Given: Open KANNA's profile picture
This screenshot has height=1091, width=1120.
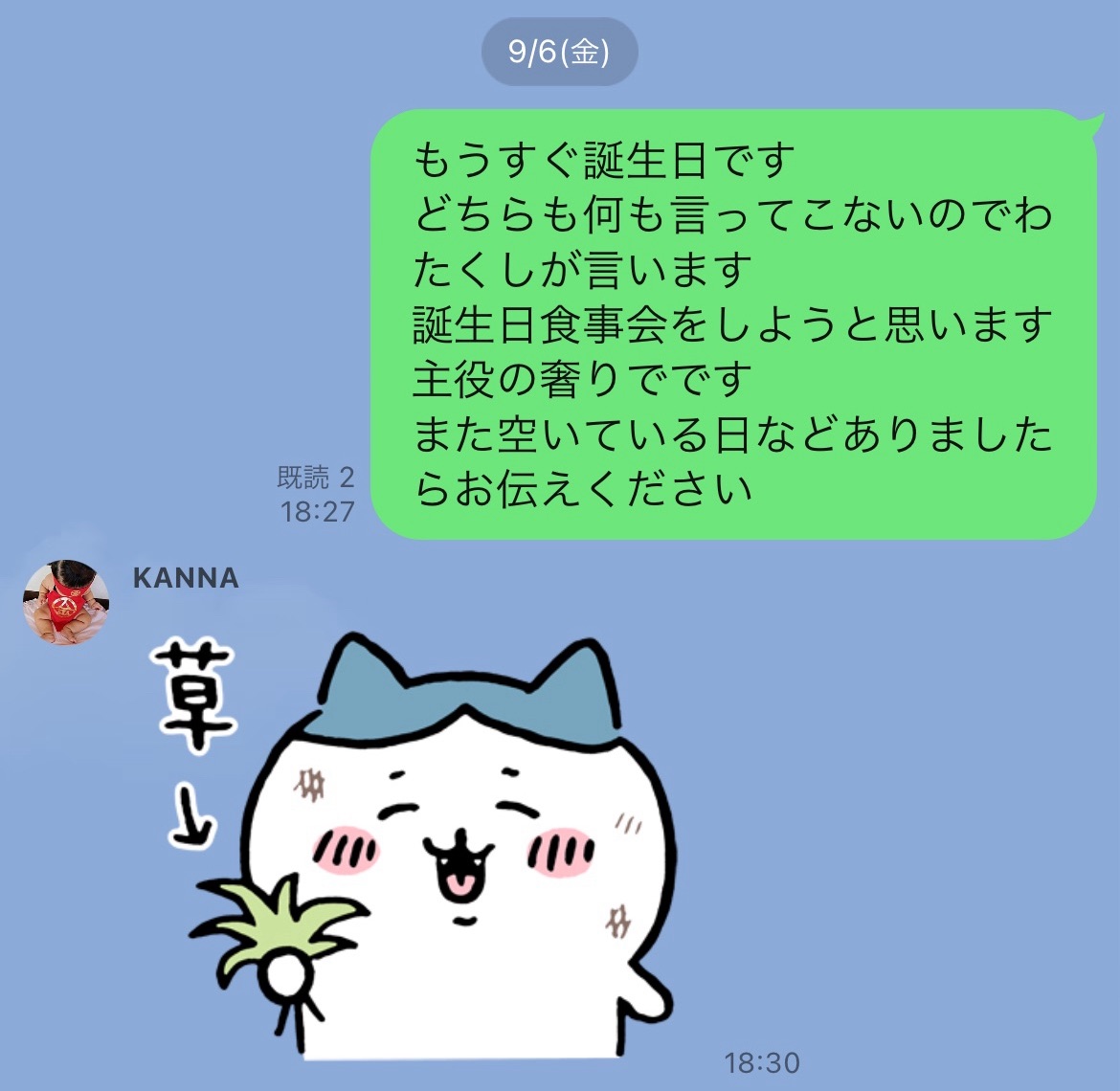Looking at the screenshot, I should [x=65, y=602].
